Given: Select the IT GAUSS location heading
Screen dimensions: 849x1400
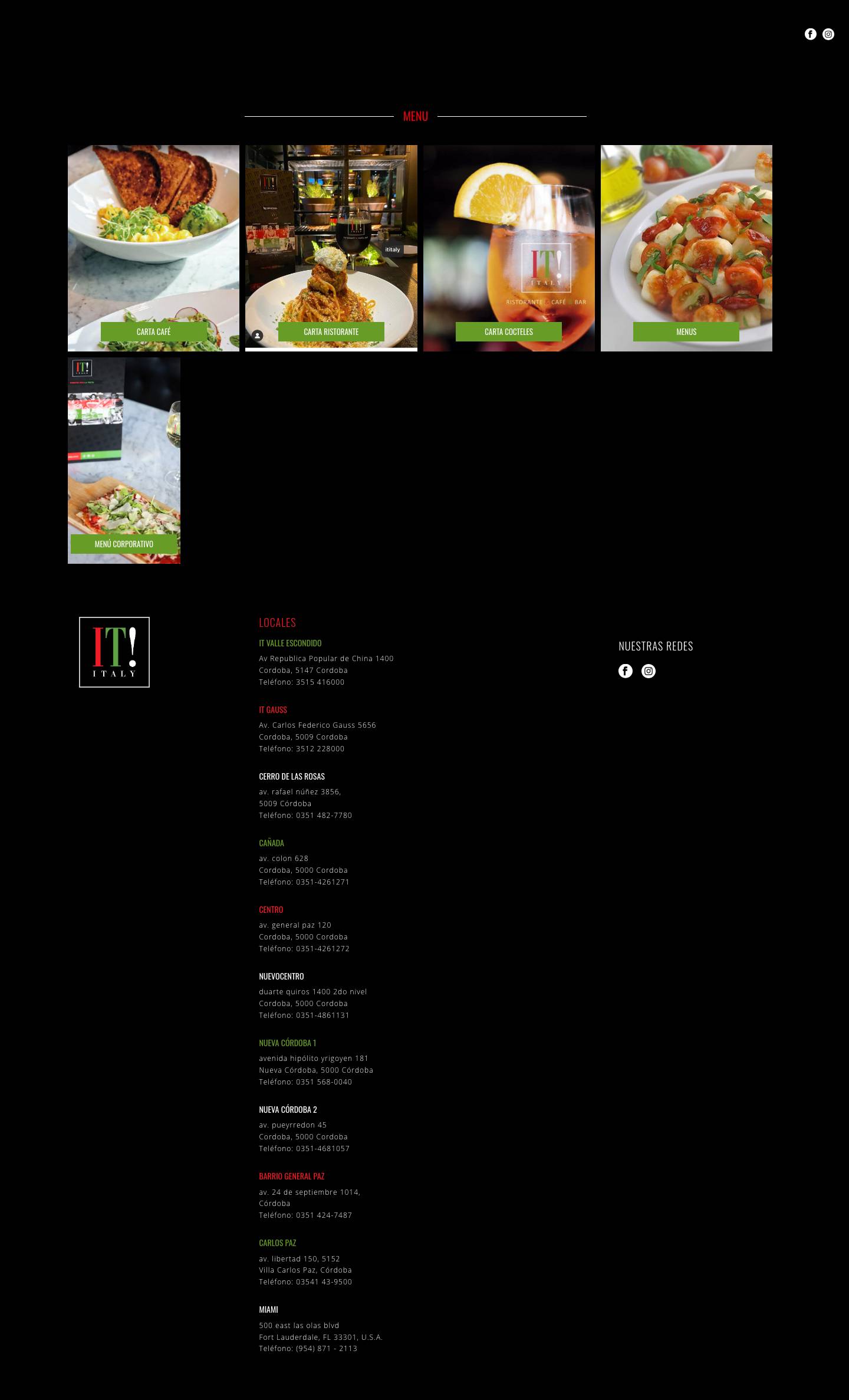Looking at the screenshot, I should (273, 709).
